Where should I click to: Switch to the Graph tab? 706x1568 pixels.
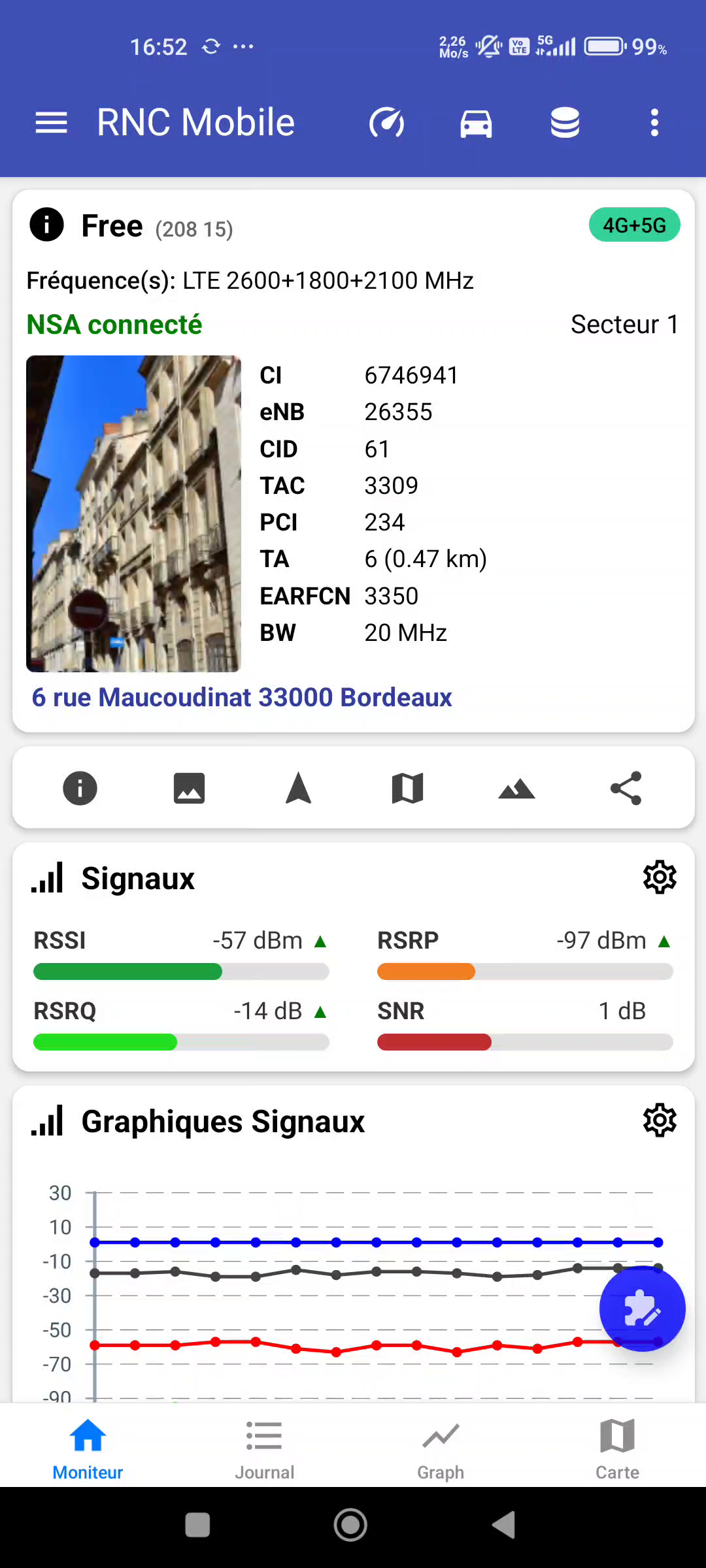(441, 1449)
